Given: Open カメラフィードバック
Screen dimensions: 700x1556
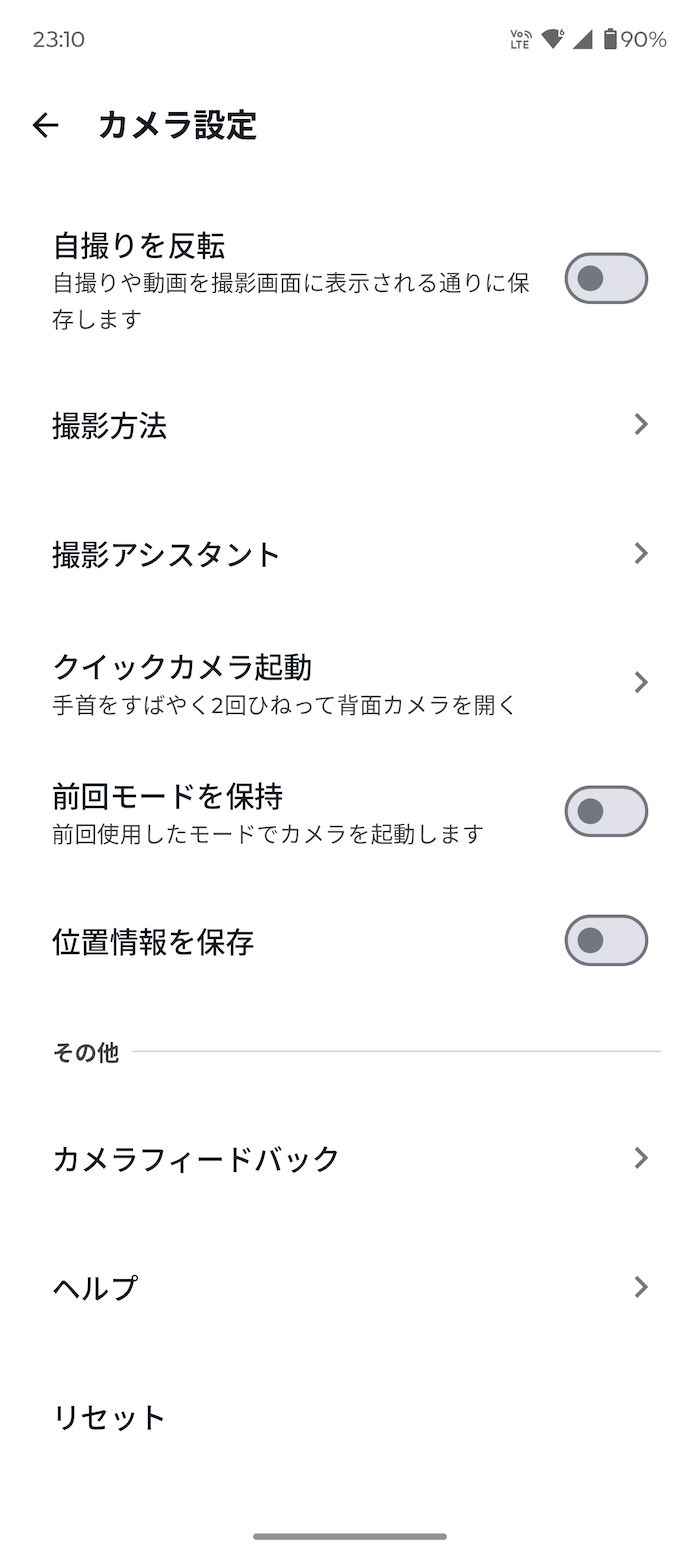Looking at the screenshot, I should (x=350, y=1158).
